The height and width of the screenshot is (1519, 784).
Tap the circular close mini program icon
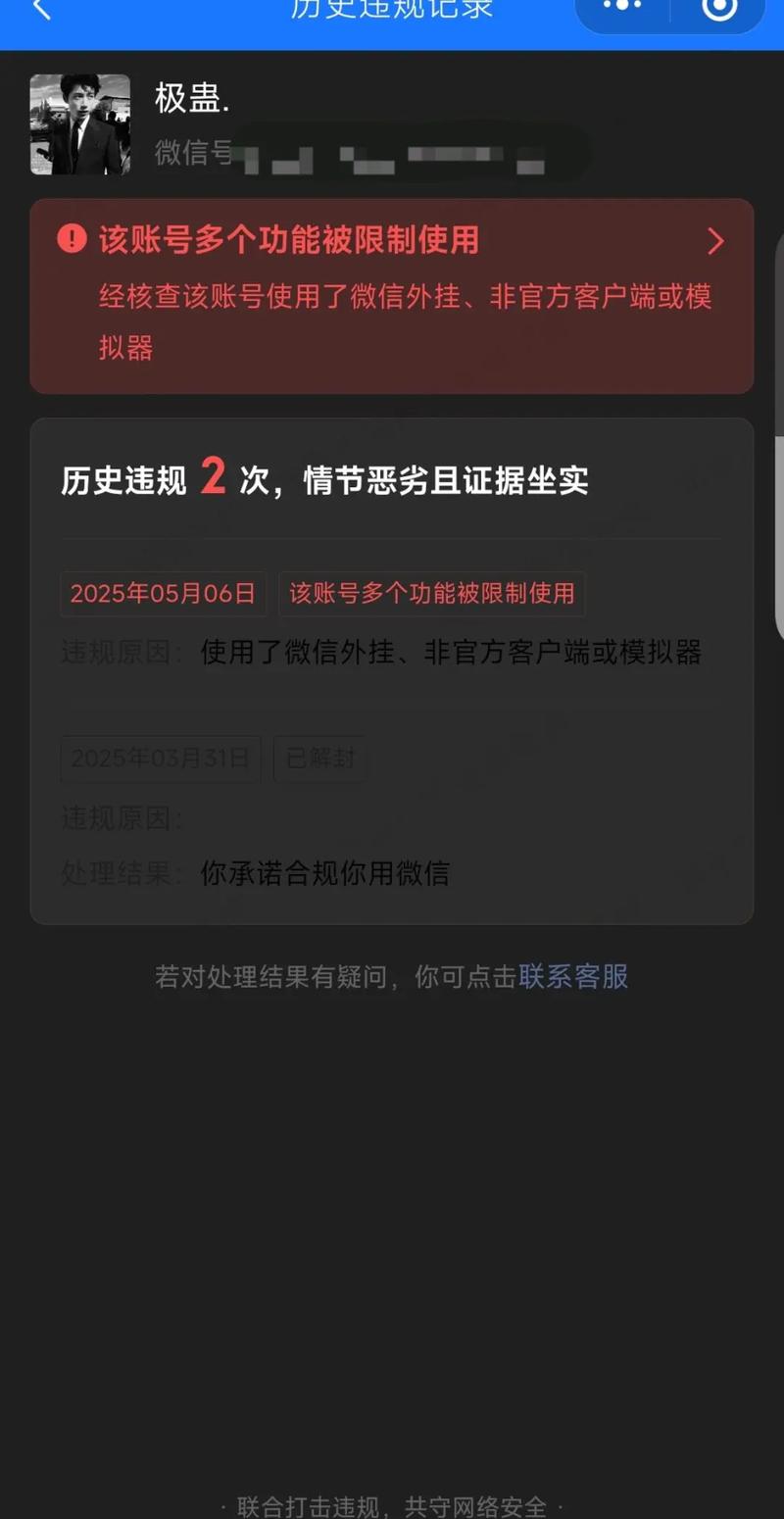[718, 8]
